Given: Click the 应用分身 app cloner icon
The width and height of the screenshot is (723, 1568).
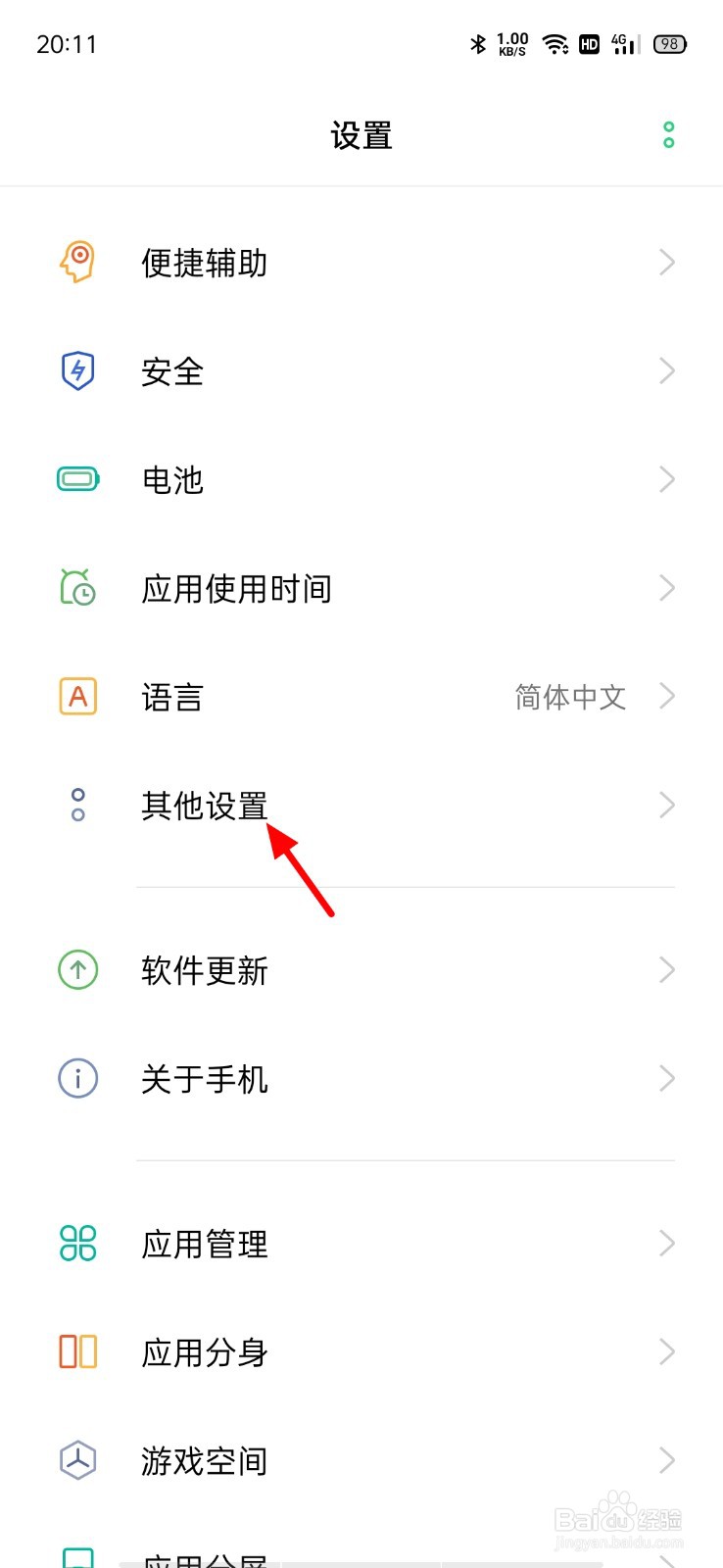Looking at the screenshot, I should (x=77, y=1351).
